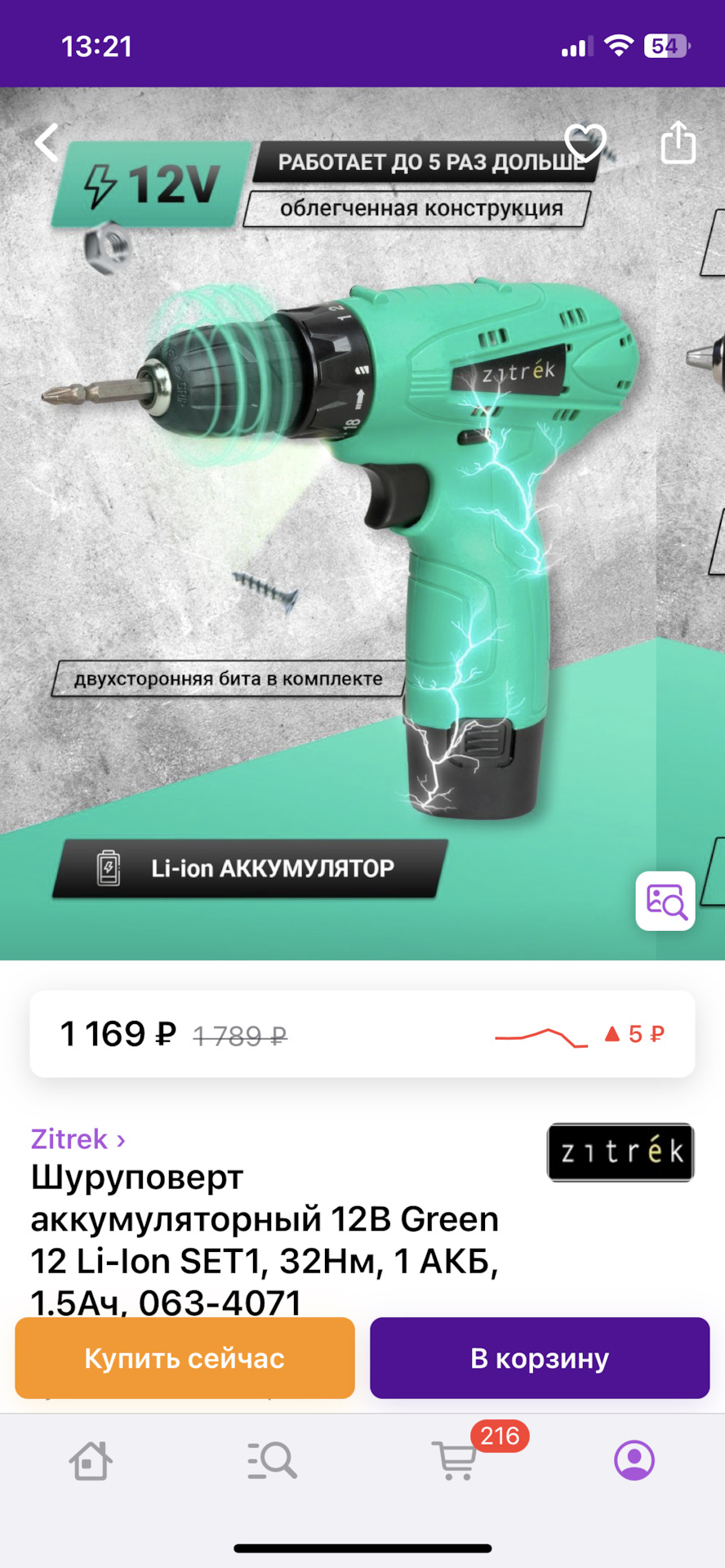
Task: Add to cart with В корзину
Action: 540,1358
